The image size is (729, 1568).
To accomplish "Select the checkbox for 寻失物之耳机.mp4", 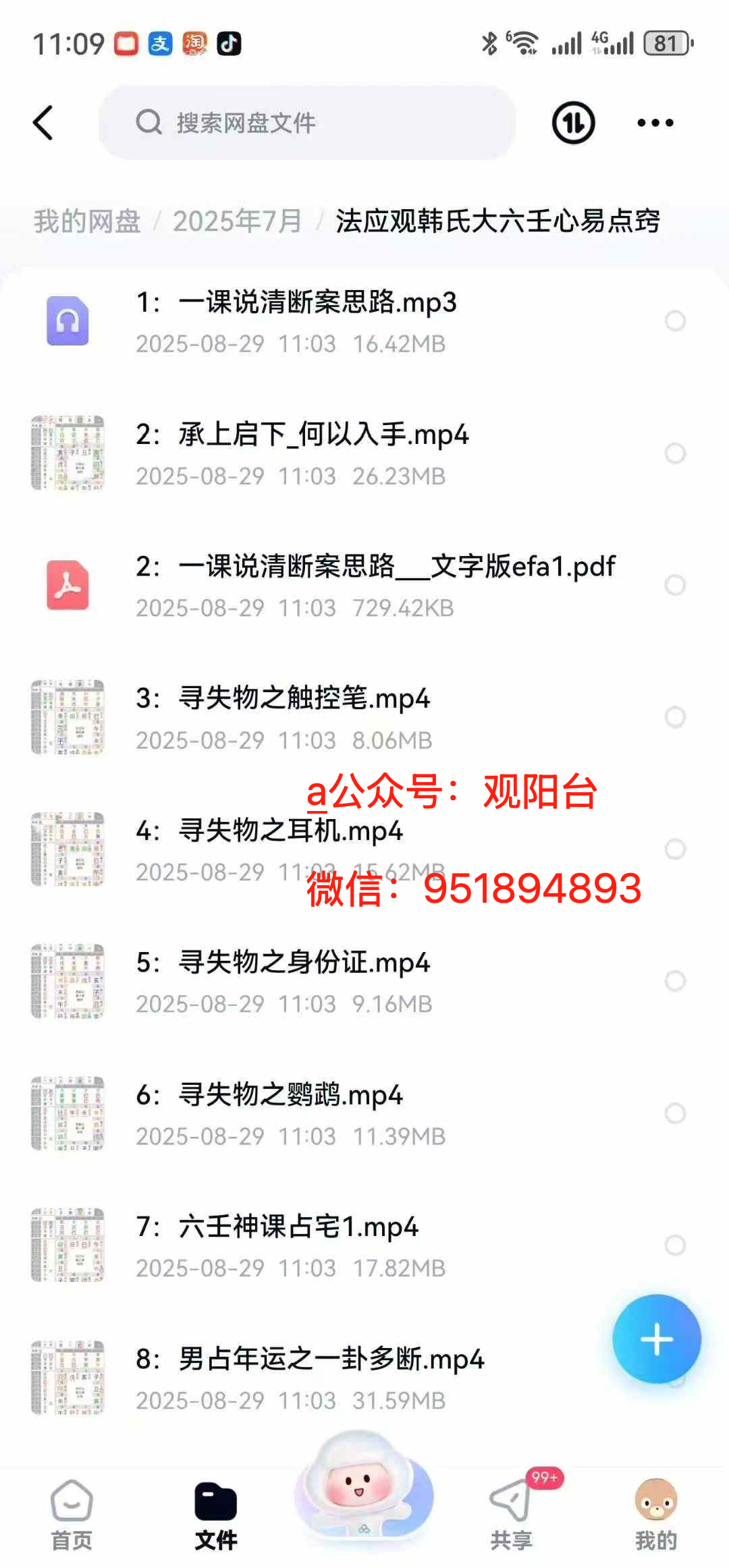I will (x=675, y=849).
